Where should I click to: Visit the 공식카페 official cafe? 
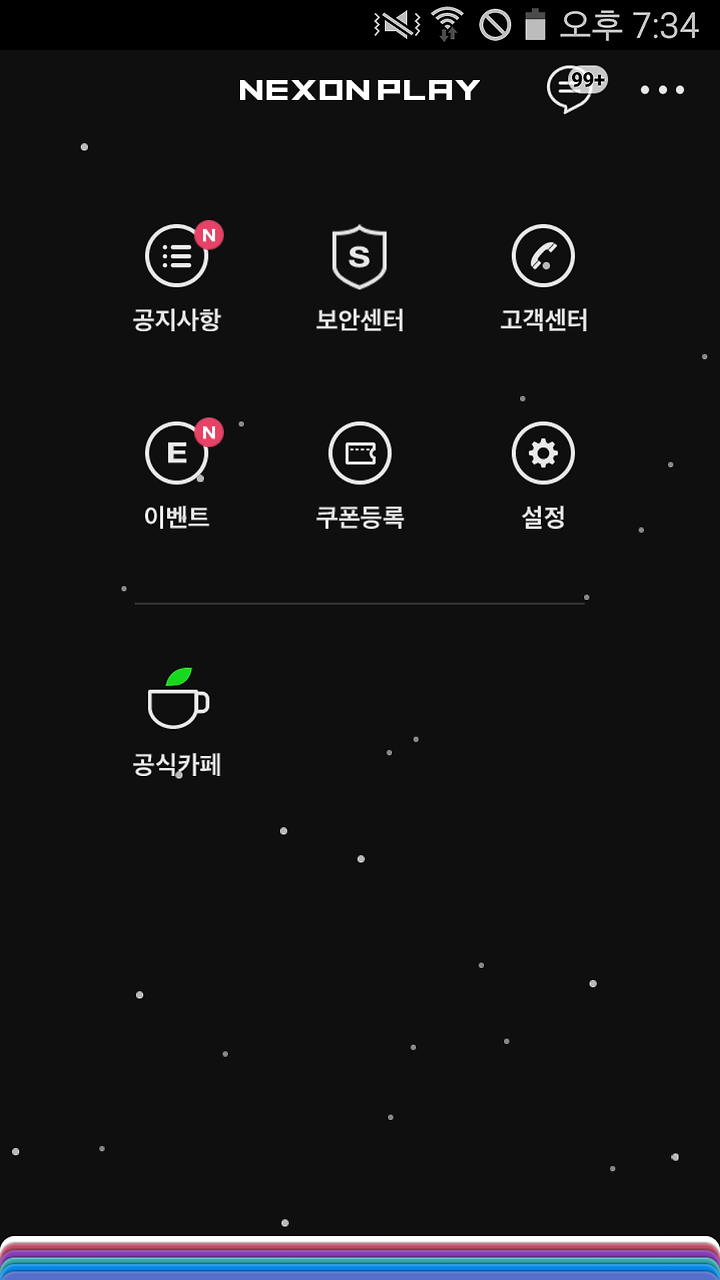[x=177, y=722]
